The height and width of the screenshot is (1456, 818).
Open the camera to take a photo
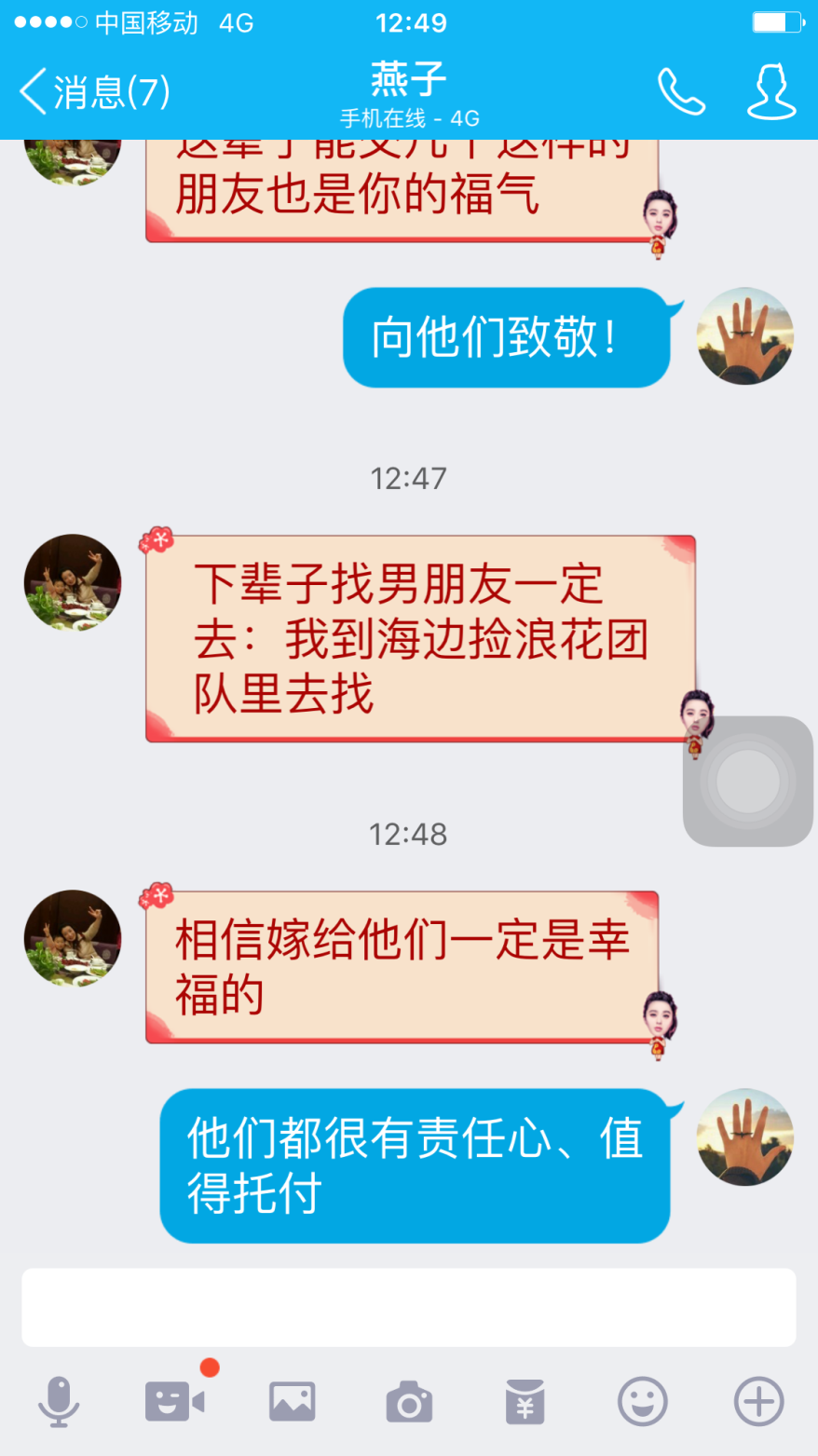click(x=409, y=1401)
